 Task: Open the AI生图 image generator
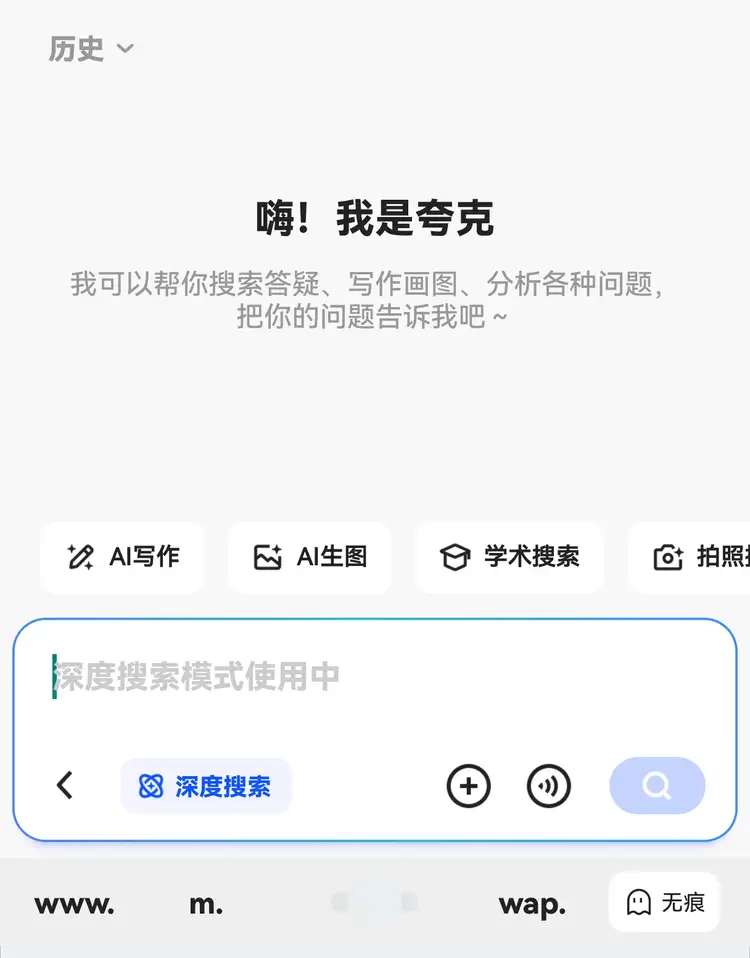[x=310, y=557]
